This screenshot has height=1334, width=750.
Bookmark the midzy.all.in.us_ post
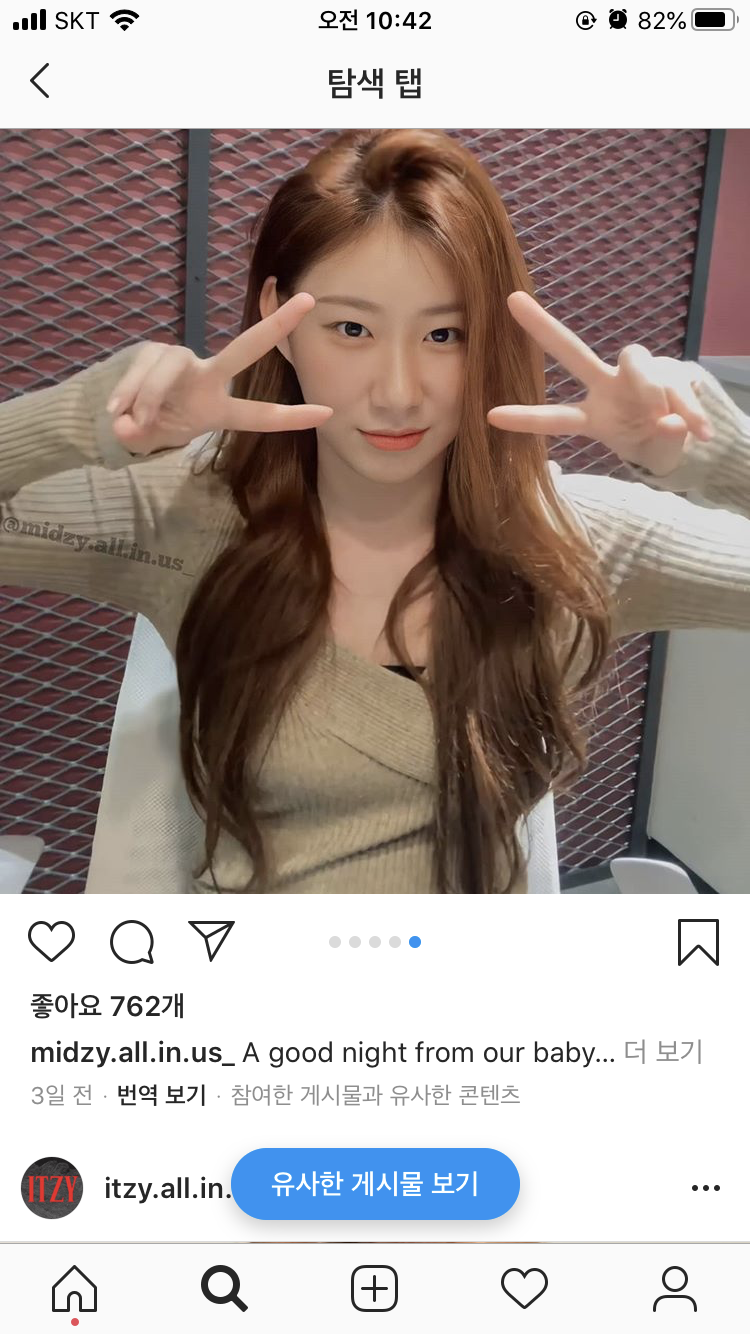point(698,942)
